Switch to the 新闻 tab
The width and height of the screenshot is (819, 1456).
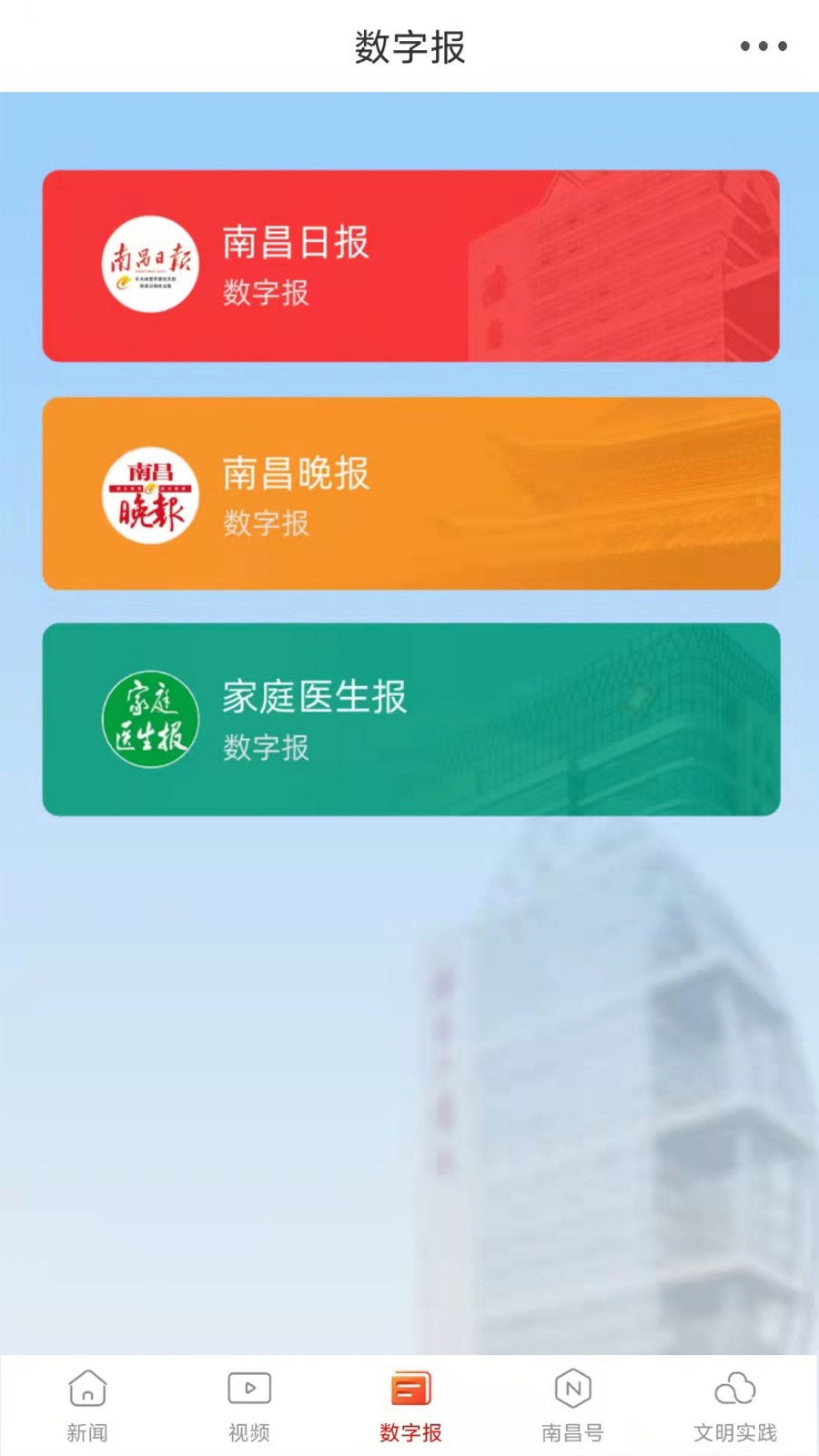coord(87,1406)
